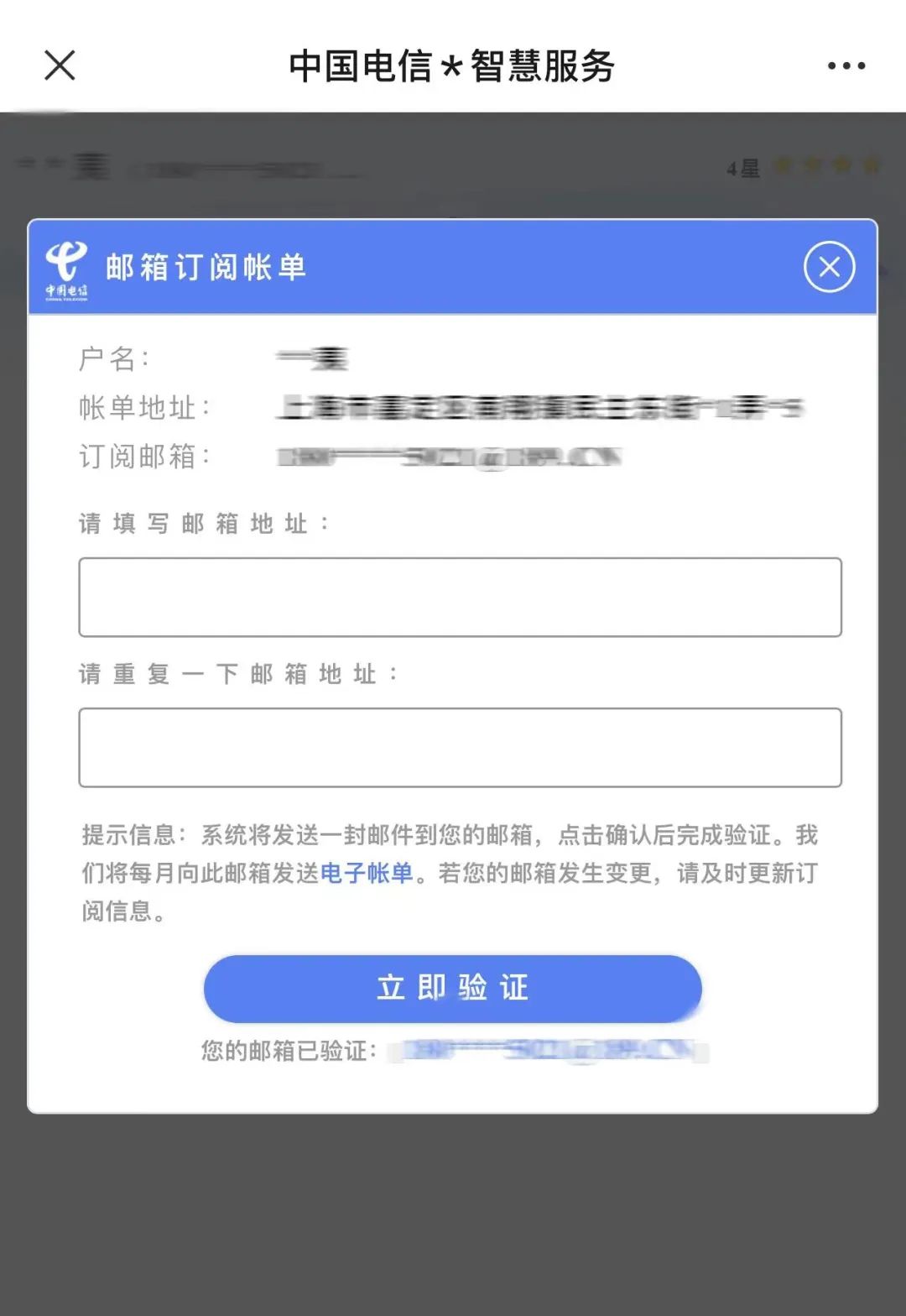Click the 中国电信*智慧服务 title bar text

tap(453, 65)
